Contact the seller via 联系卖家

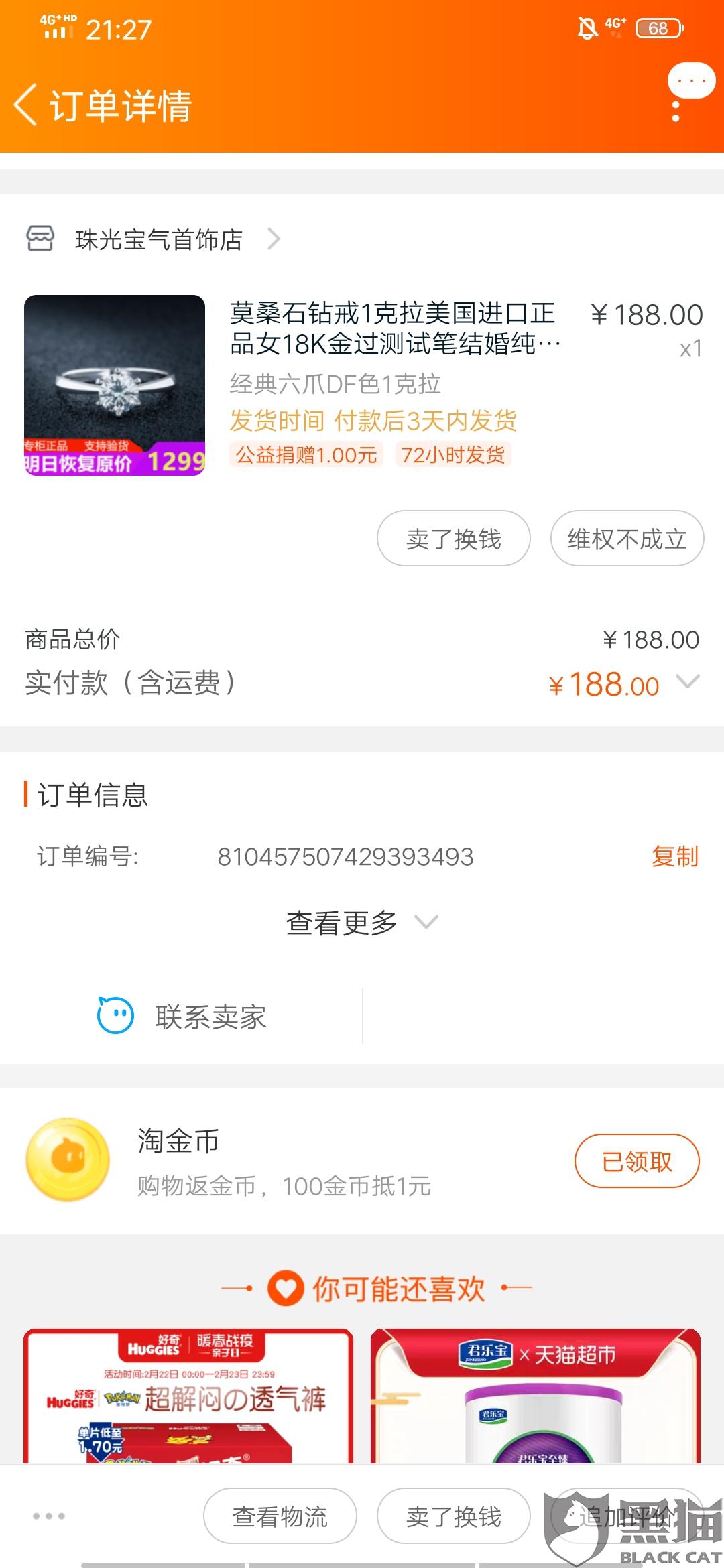[182, 1017]
